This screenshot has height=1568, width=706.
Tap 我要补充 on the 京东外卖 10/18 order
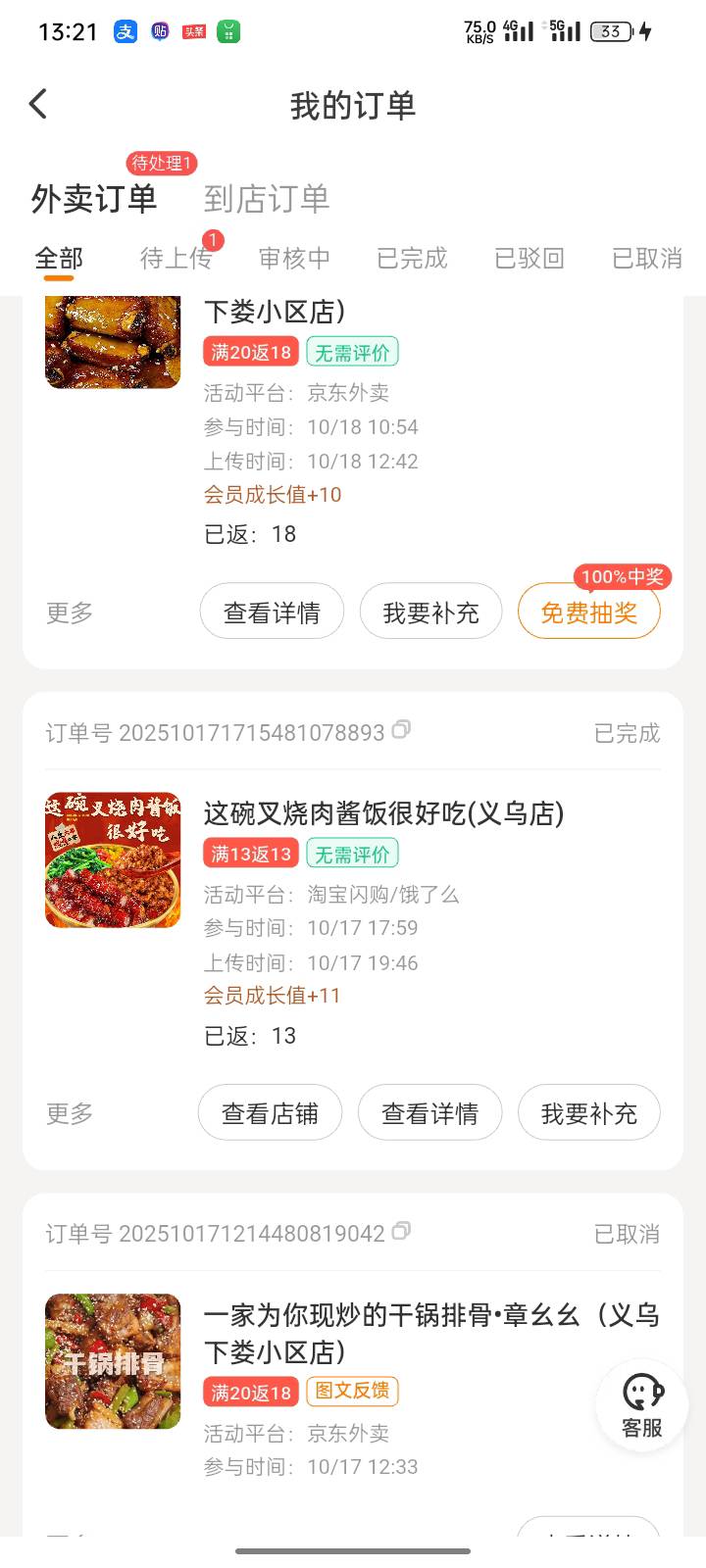coord(430,612)
